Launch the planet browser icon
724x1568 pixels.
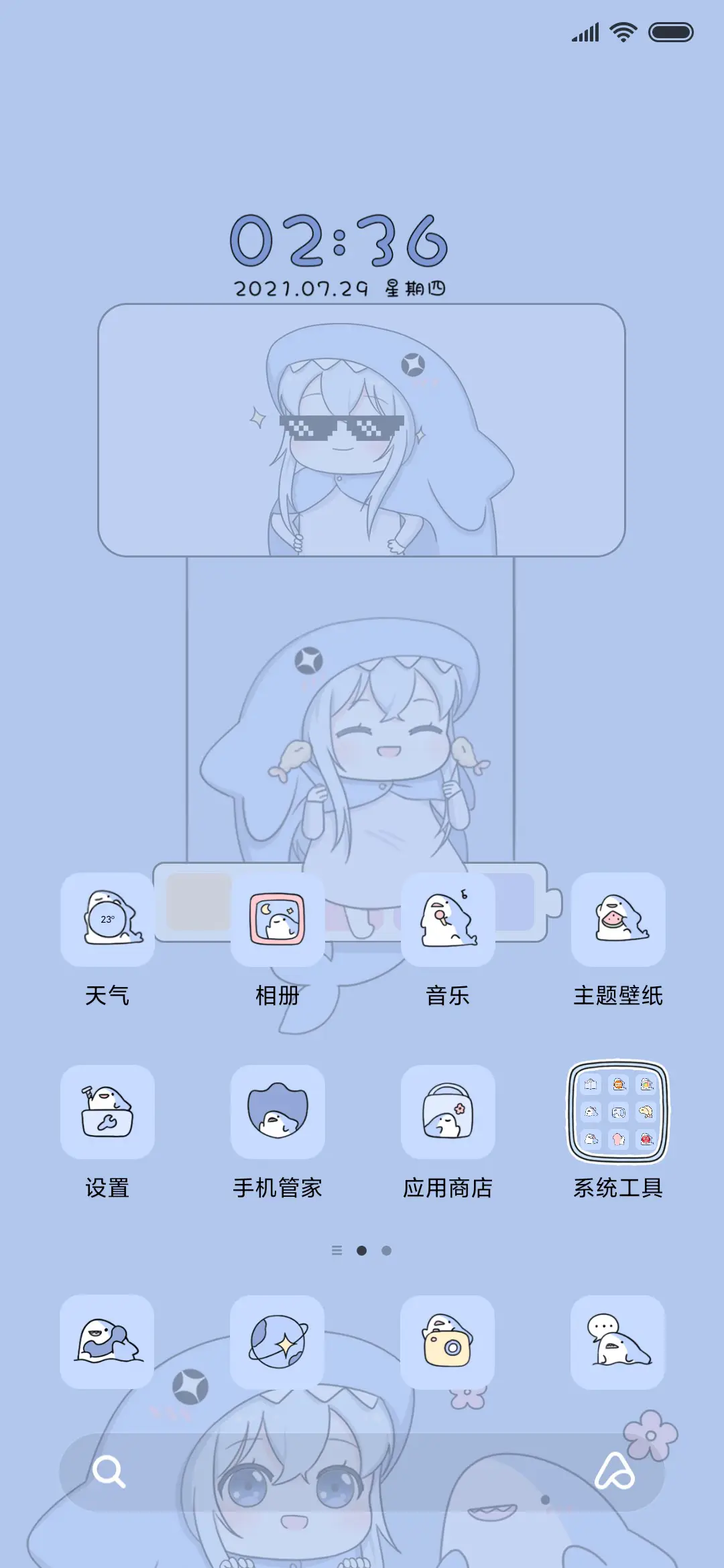click(x=278, y=1342)
